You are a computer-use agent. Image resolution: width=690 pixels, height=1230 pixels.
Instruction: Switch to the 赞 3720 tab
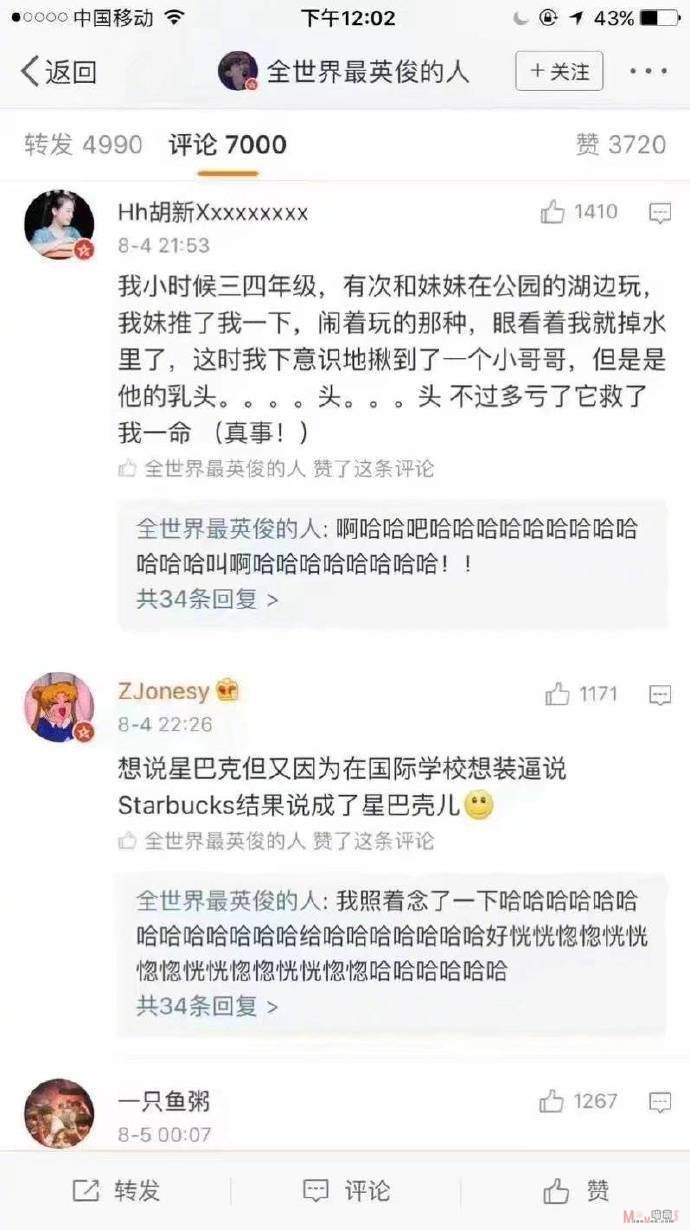[x=620, y=145]
